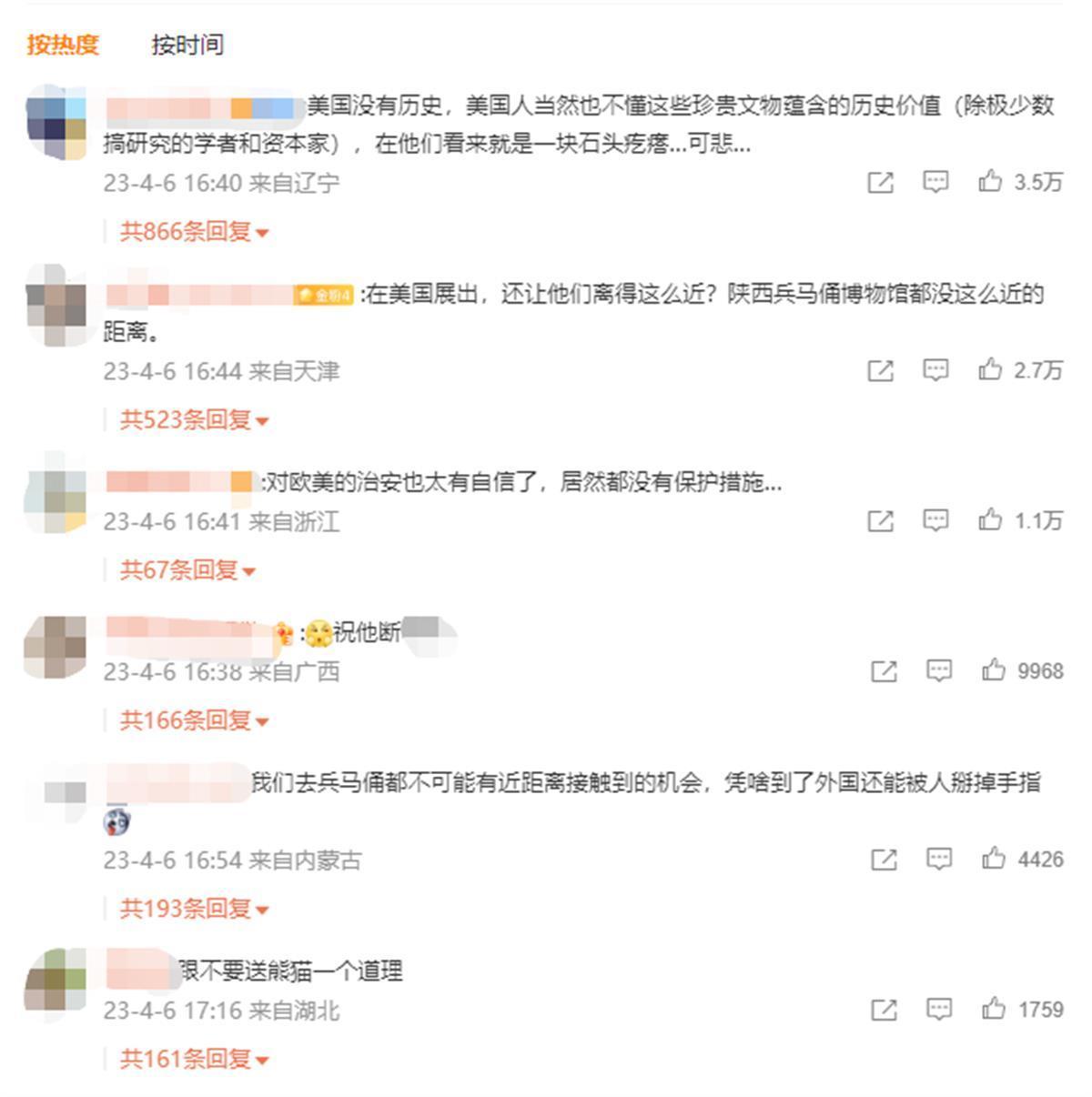Like the 天津 comment with 2.7万 likes

(x=990, y=369)
